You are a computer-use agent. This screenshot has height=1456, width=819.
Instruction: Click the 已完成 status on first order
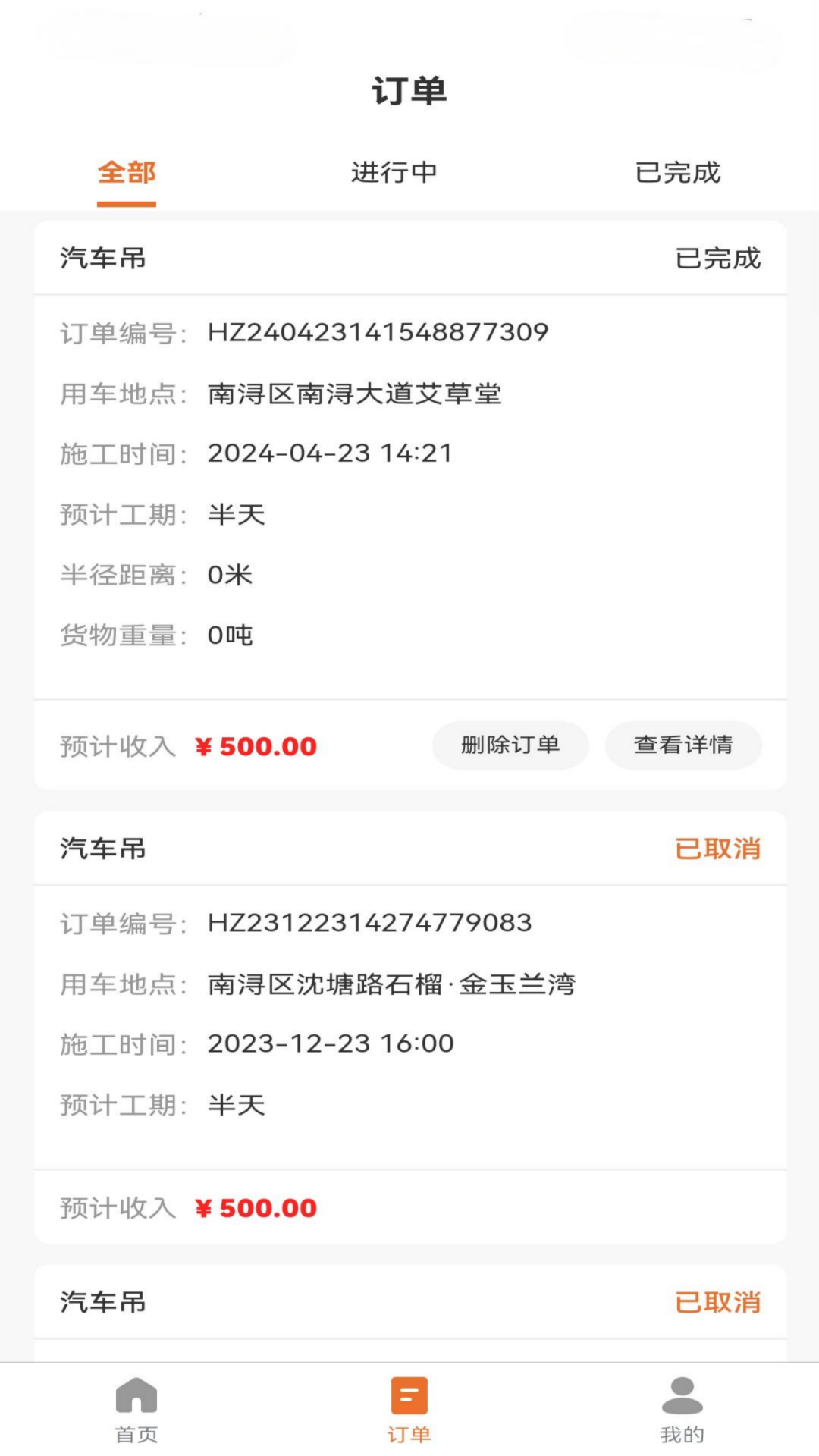pos(717,259)
